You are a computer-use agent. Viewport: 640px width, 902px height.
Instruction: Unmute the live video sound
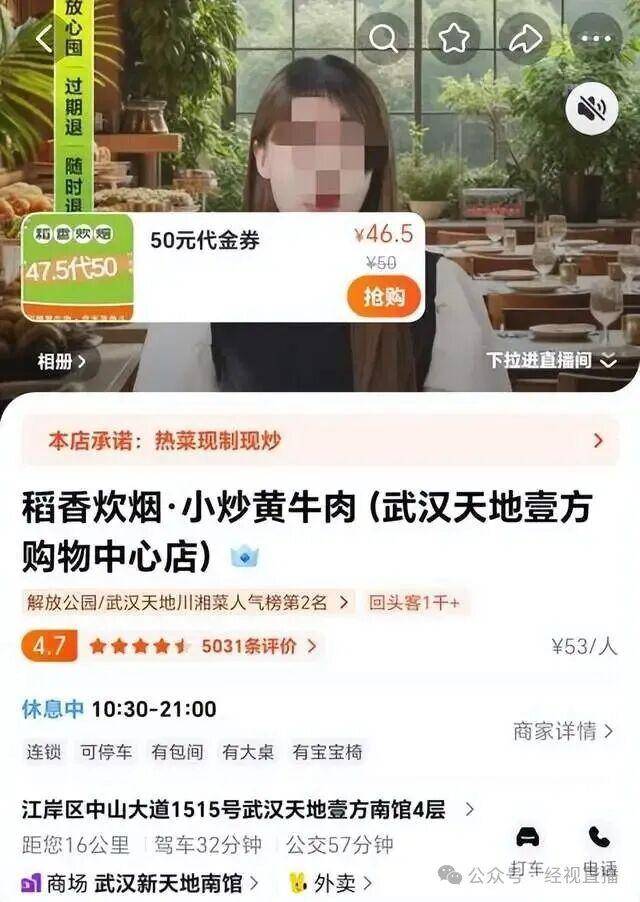point(591,109)
